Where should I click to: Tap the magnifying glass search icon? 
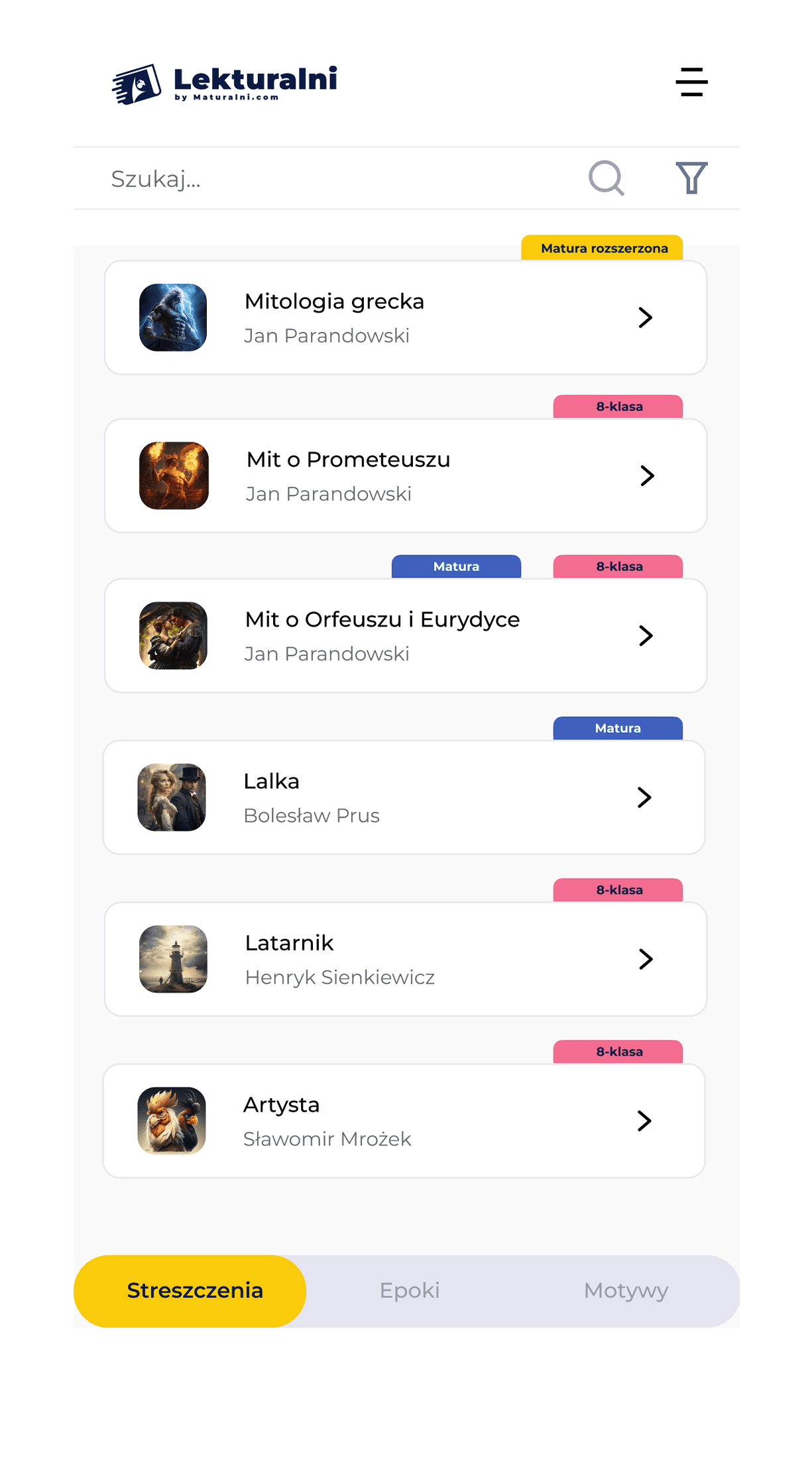(607, 178)
